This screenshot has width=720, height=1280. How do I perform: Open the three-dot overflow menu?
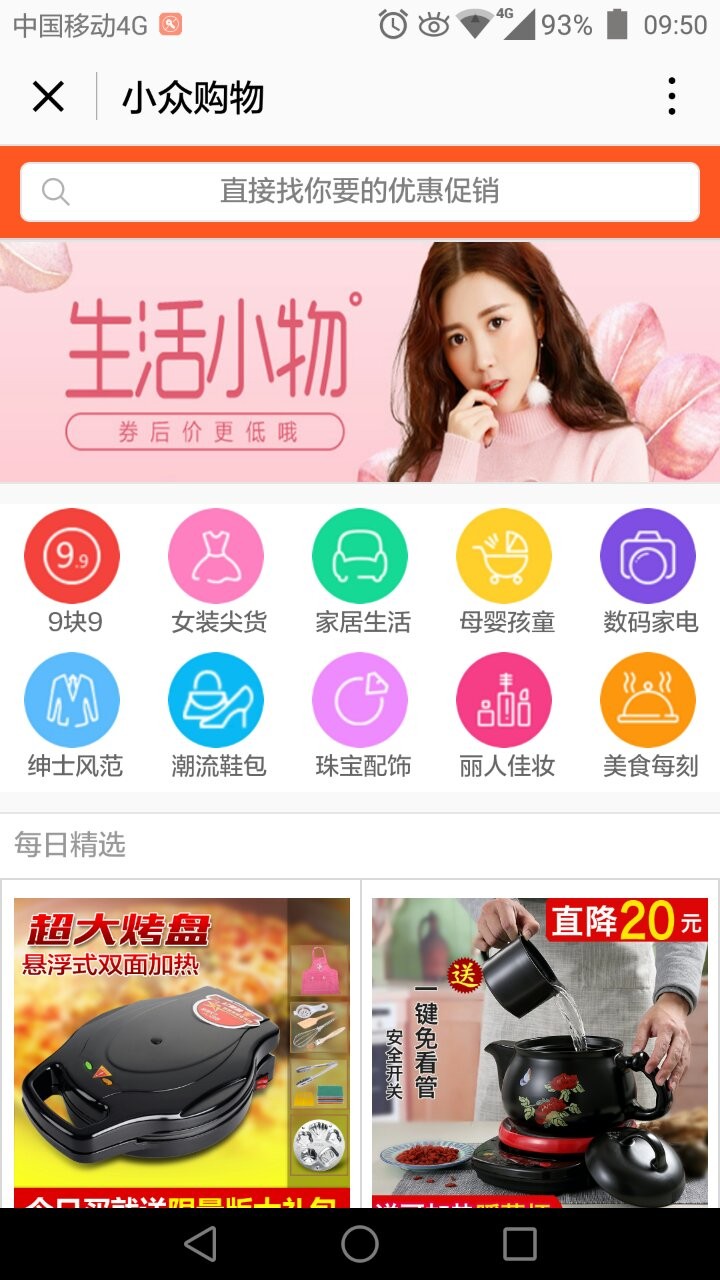(x=672, y=97)
